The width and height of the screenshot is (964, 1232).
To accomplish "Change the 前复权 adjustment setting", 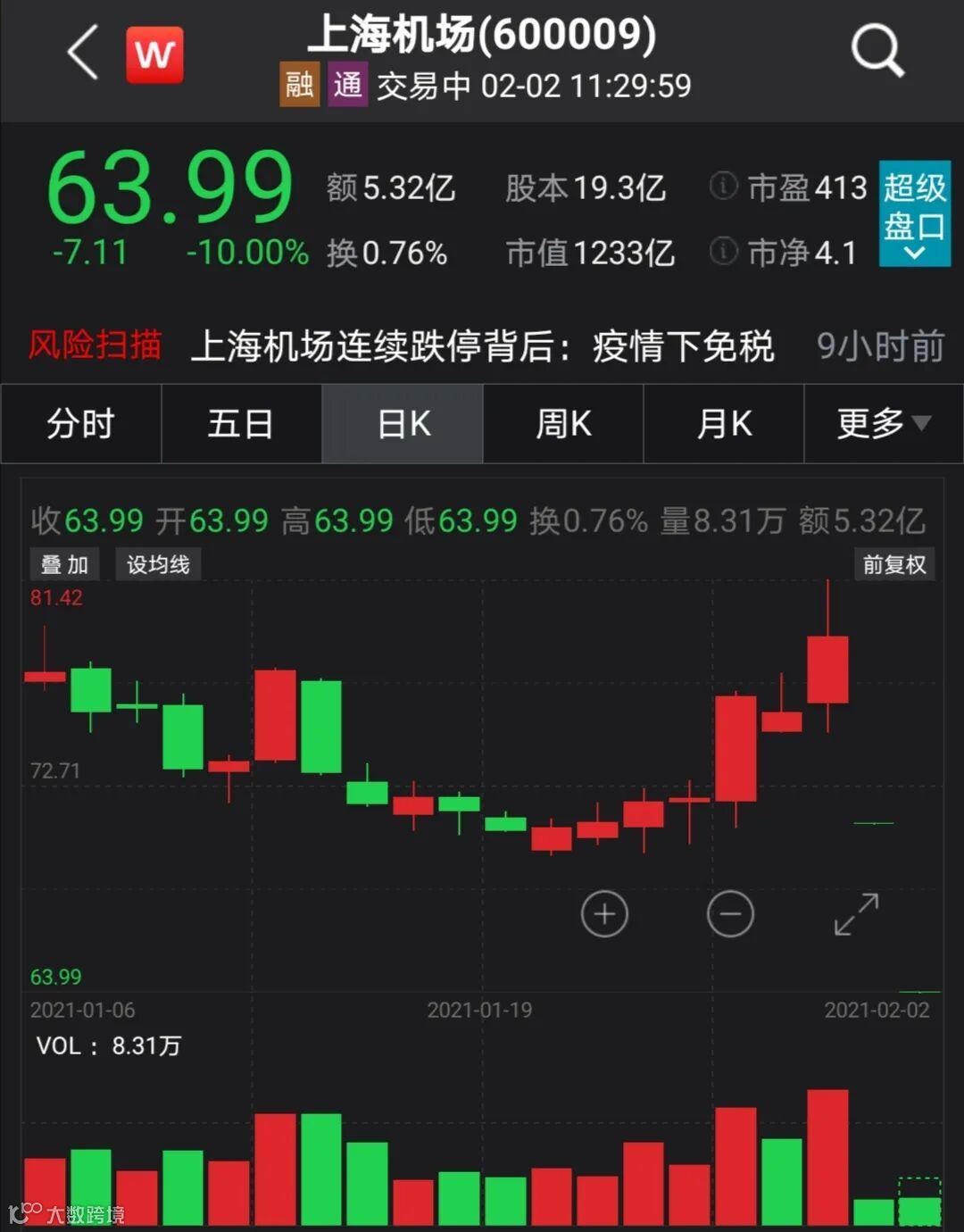I will (893, 564).
